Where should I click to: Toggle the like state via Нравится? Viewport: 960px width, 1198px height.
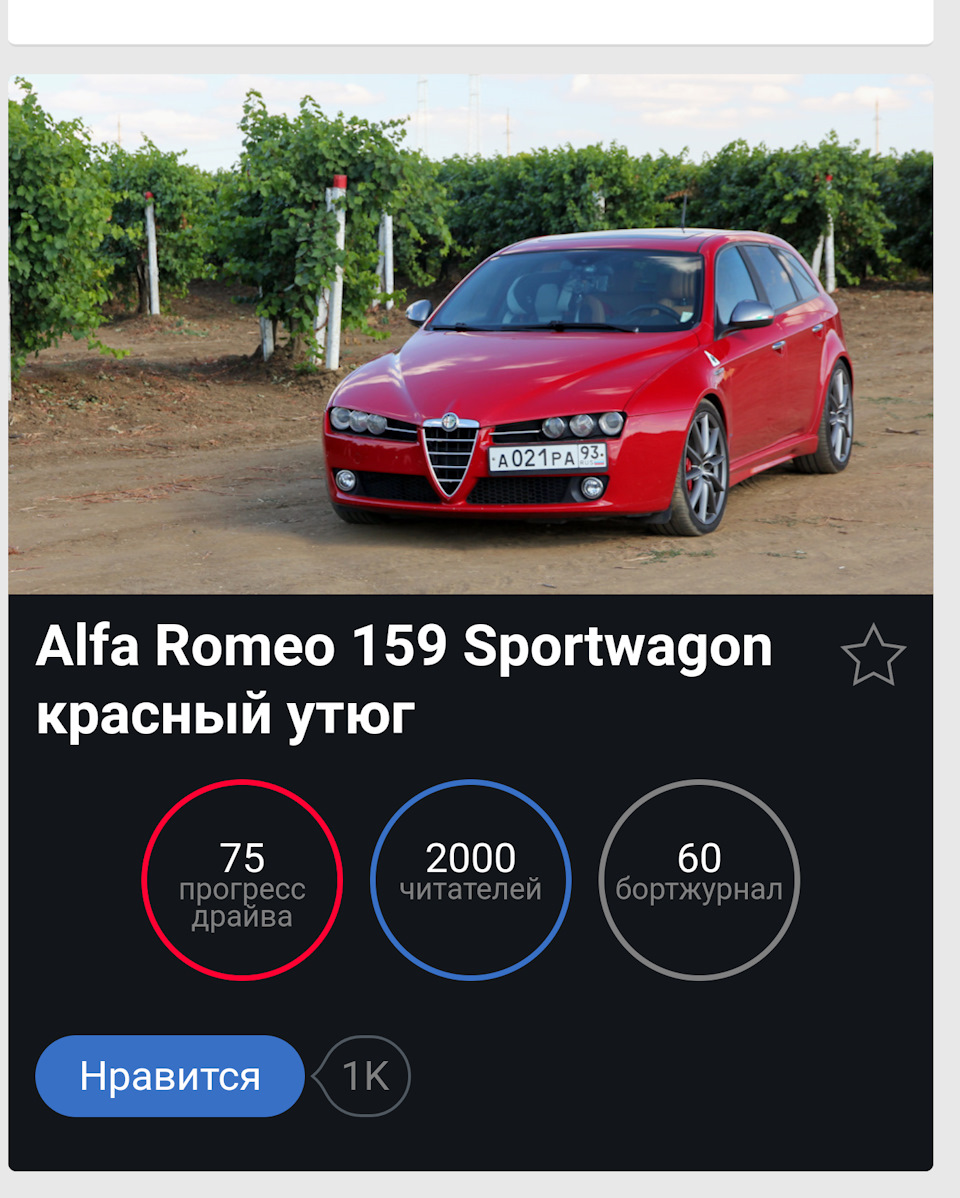pyautogui.click(x=169, y=1075)
